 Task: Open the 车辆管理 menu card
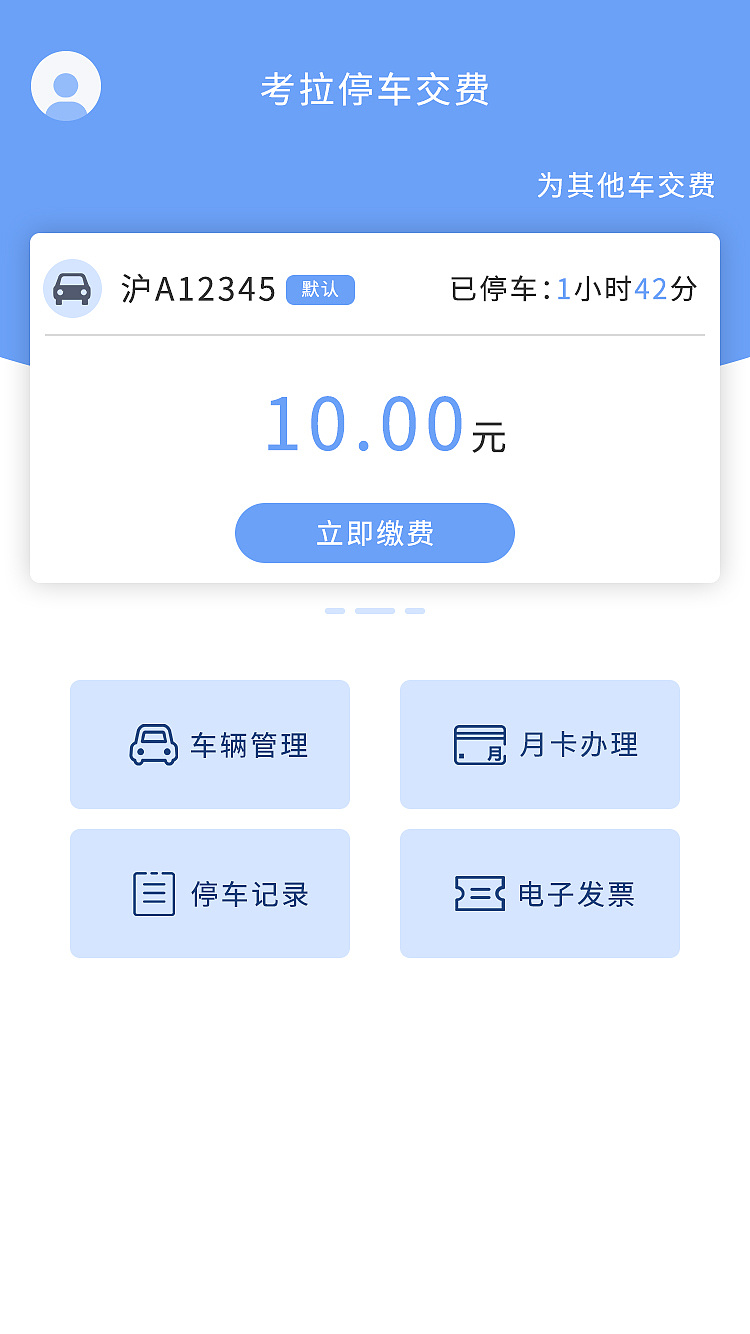(x=209, y=744)
